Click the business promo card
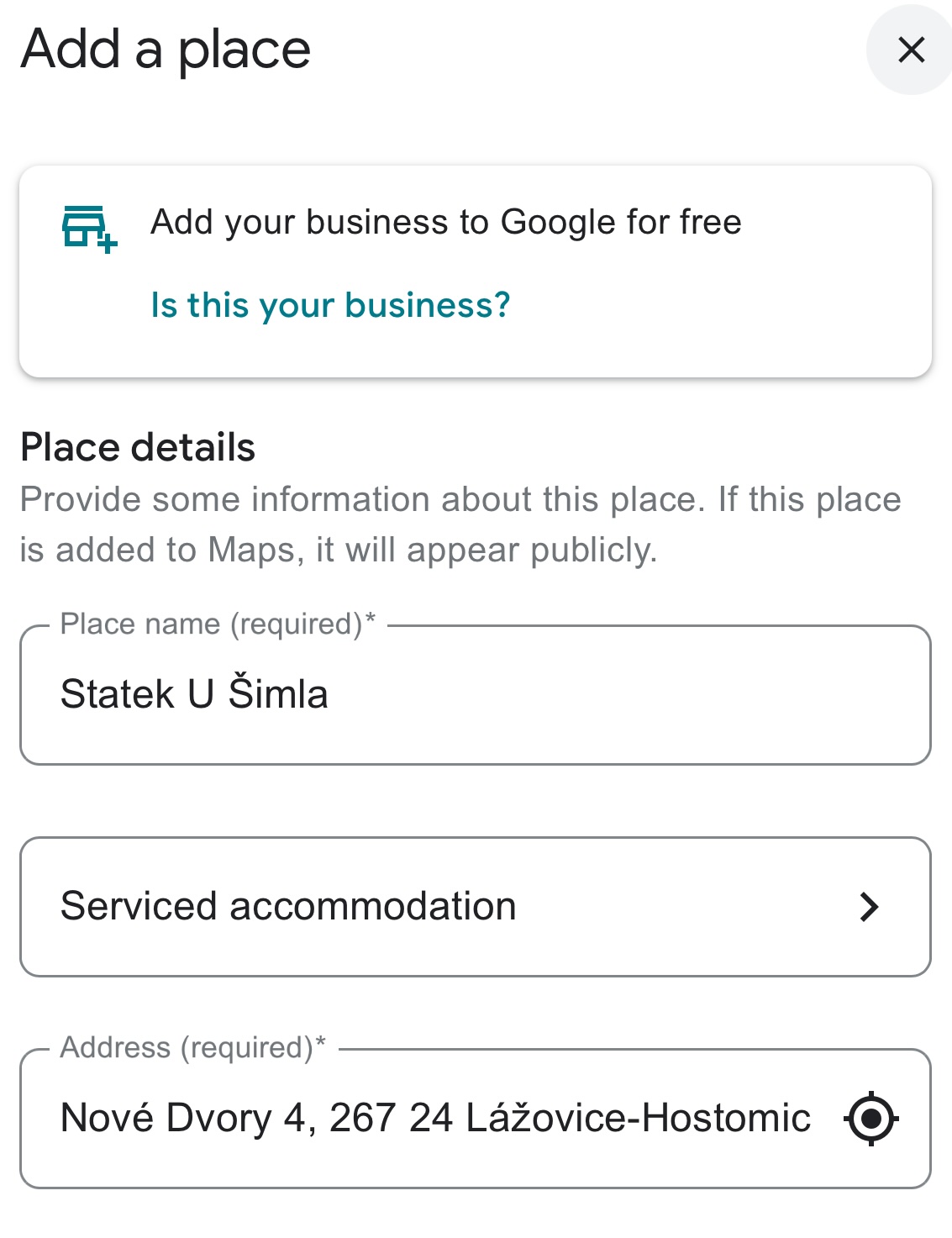 coord(476,271)
